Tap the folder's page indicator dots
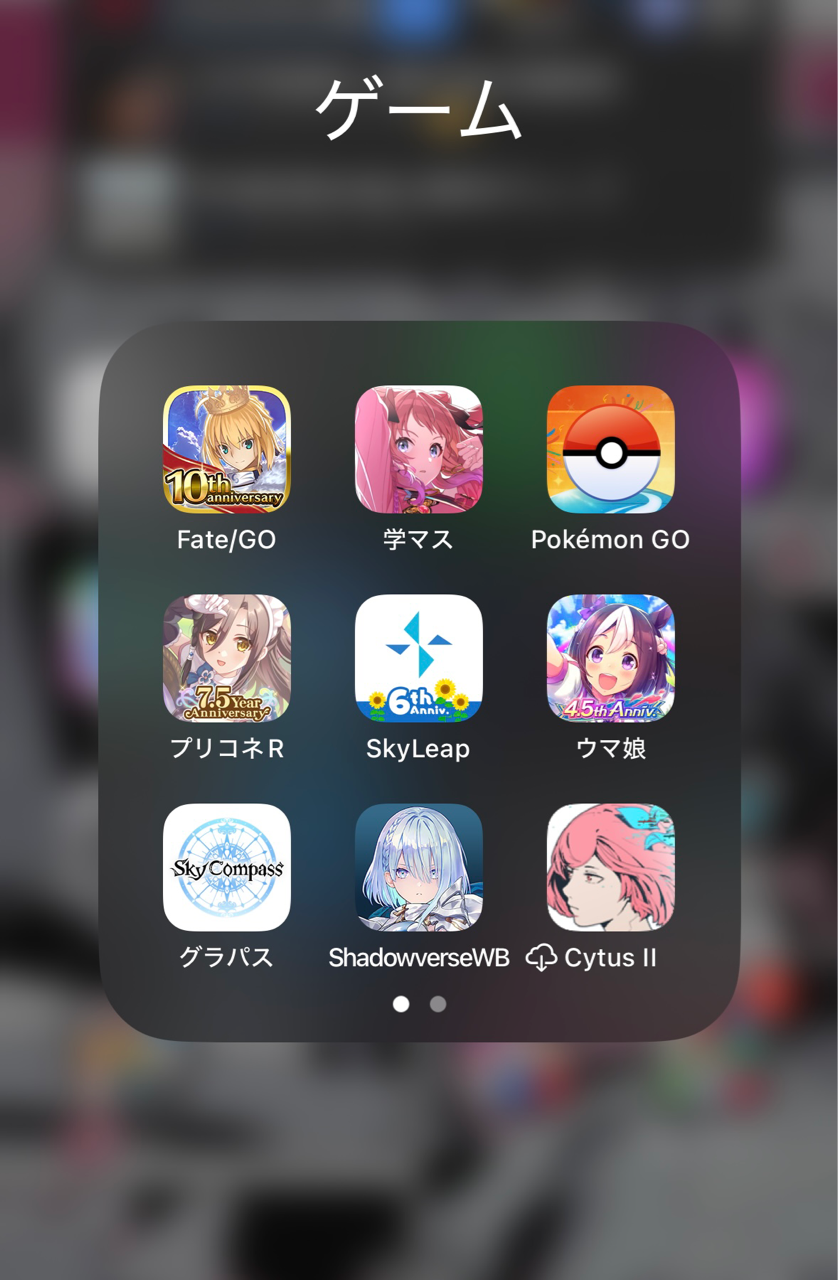838x1280 pixels. point(419,1004)
